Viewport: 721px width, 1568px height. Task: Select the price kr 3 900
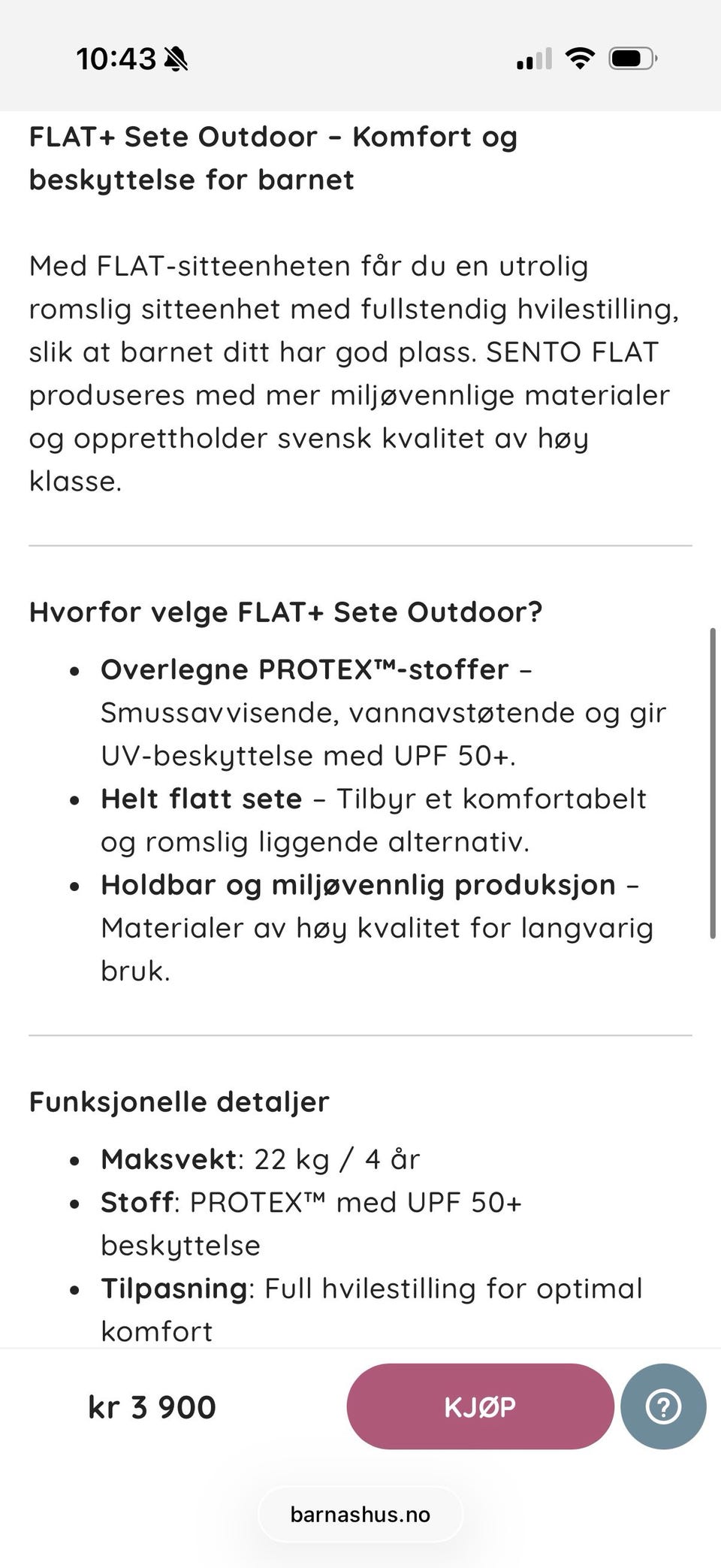(x=152, y=1406)
